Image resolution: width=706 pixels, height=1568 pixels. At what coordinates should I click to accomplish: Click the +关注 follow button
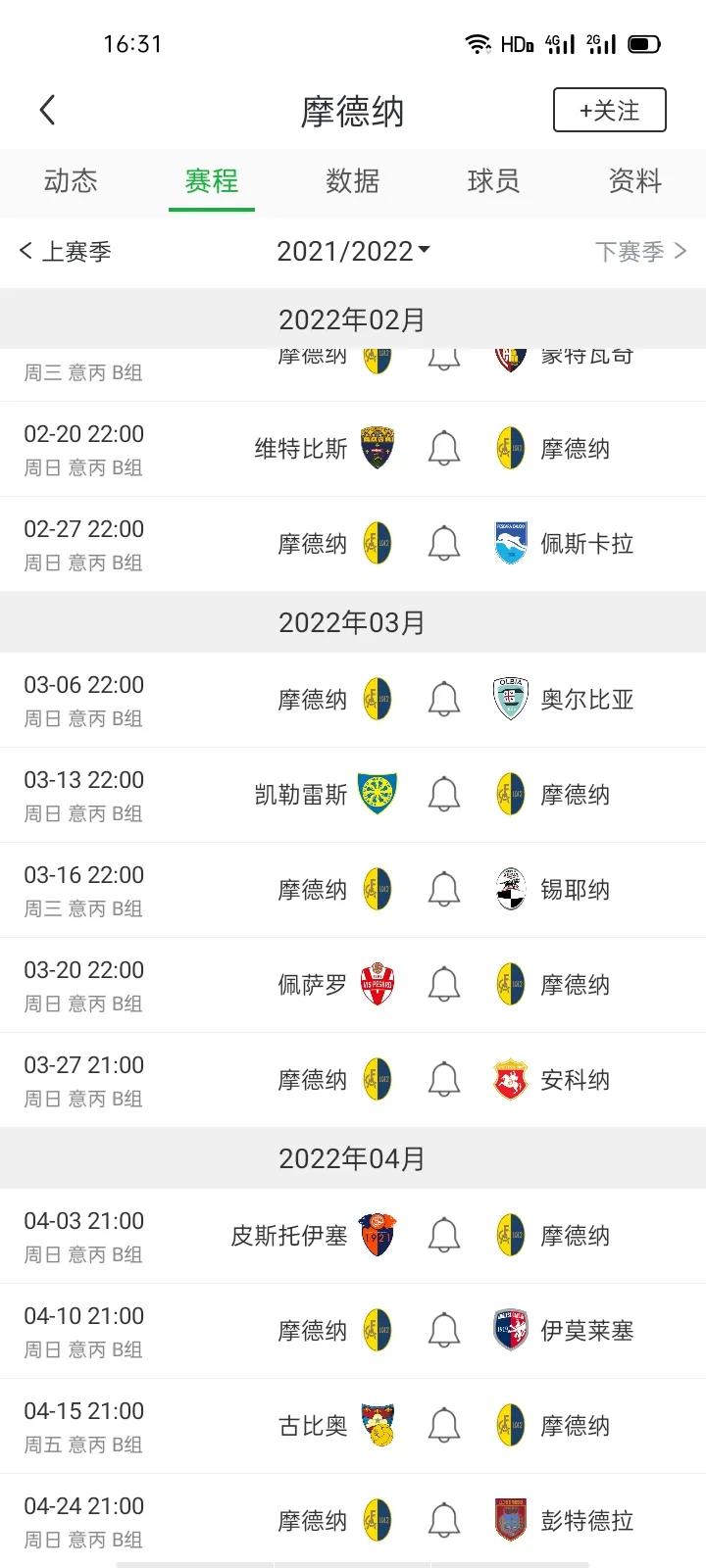(x=609, y=110)
